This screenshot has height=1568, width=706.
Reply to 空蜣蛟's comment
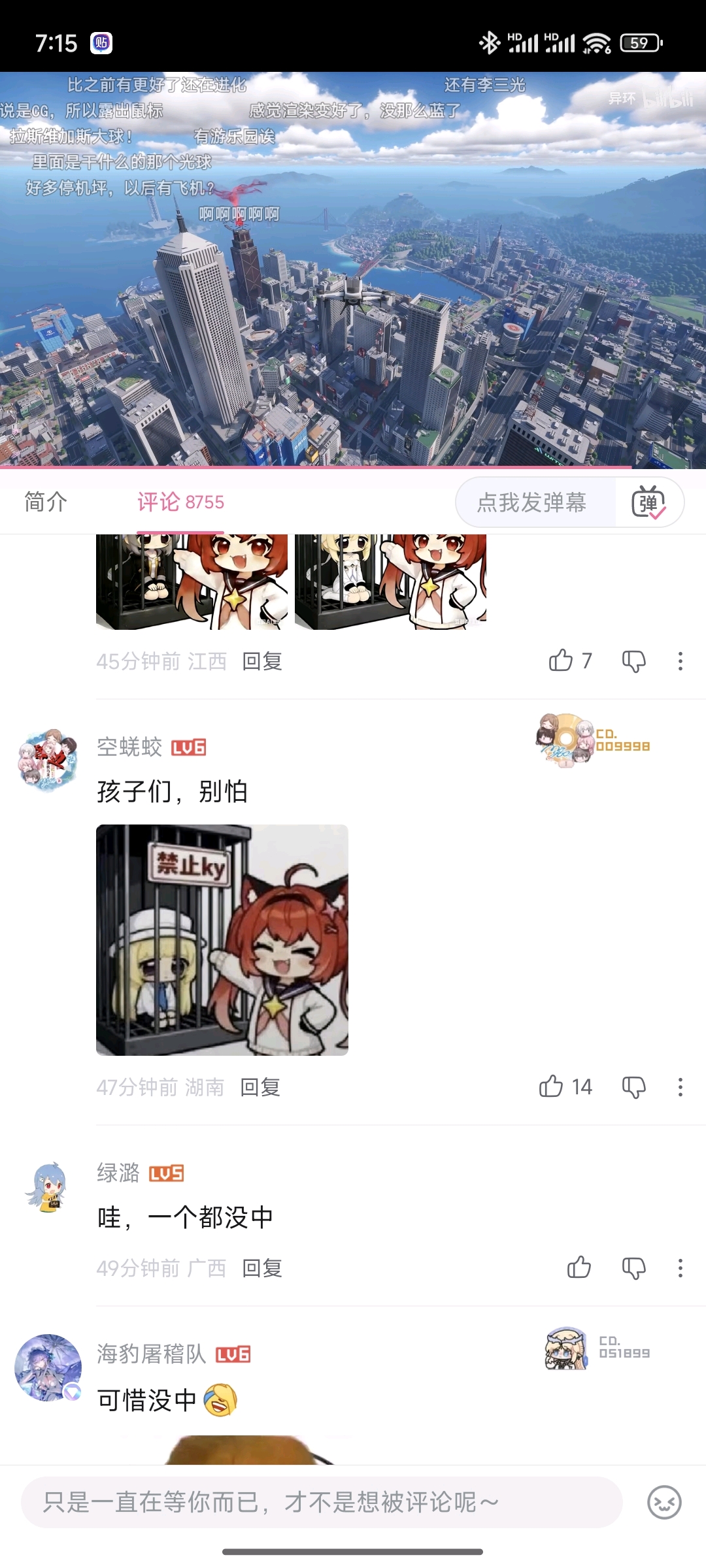pyautogui.click(x=260, y=1087)
